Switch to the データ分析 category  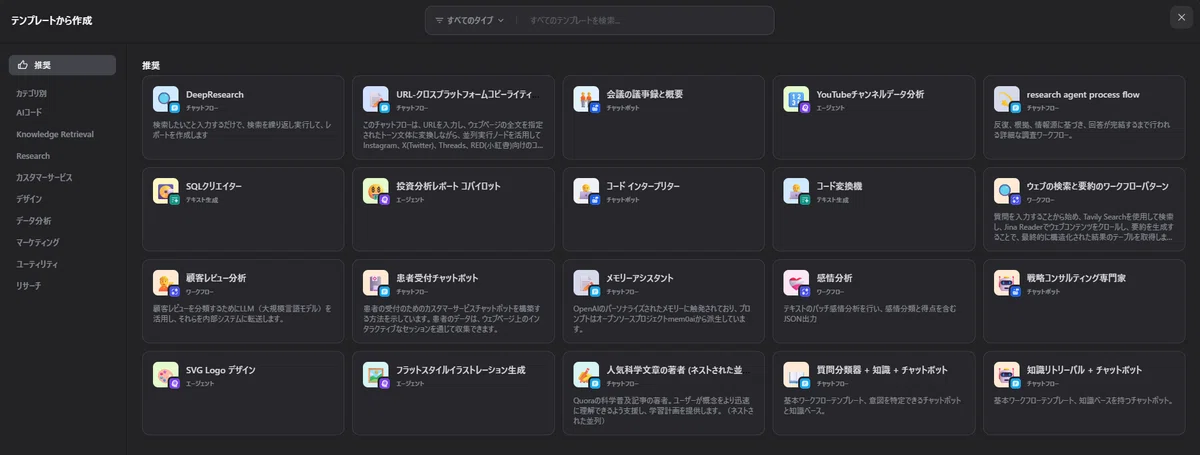pos(34,220)
